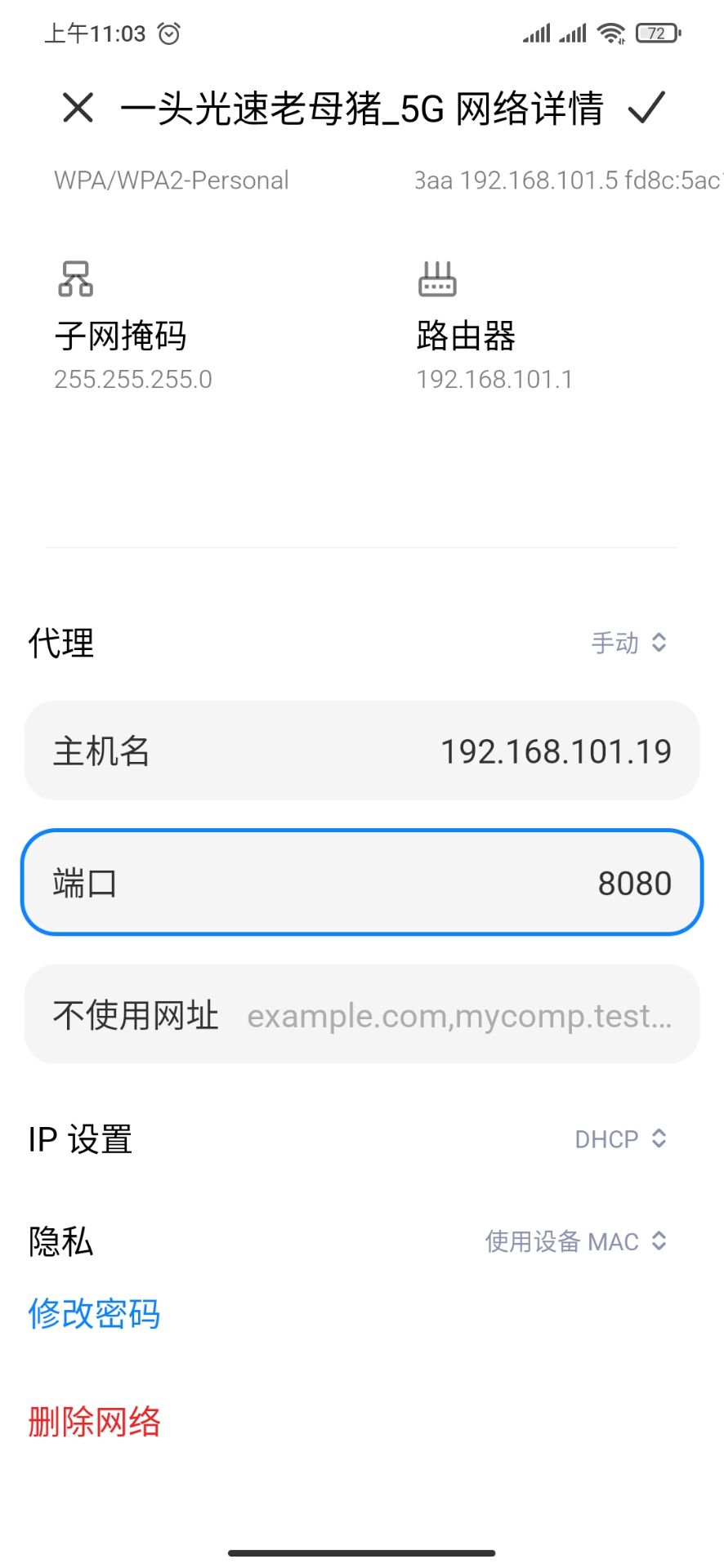The image size is (724, 1568).
Task: Click the alarm clock icon in status bar
Action: (x=169, y=33)
